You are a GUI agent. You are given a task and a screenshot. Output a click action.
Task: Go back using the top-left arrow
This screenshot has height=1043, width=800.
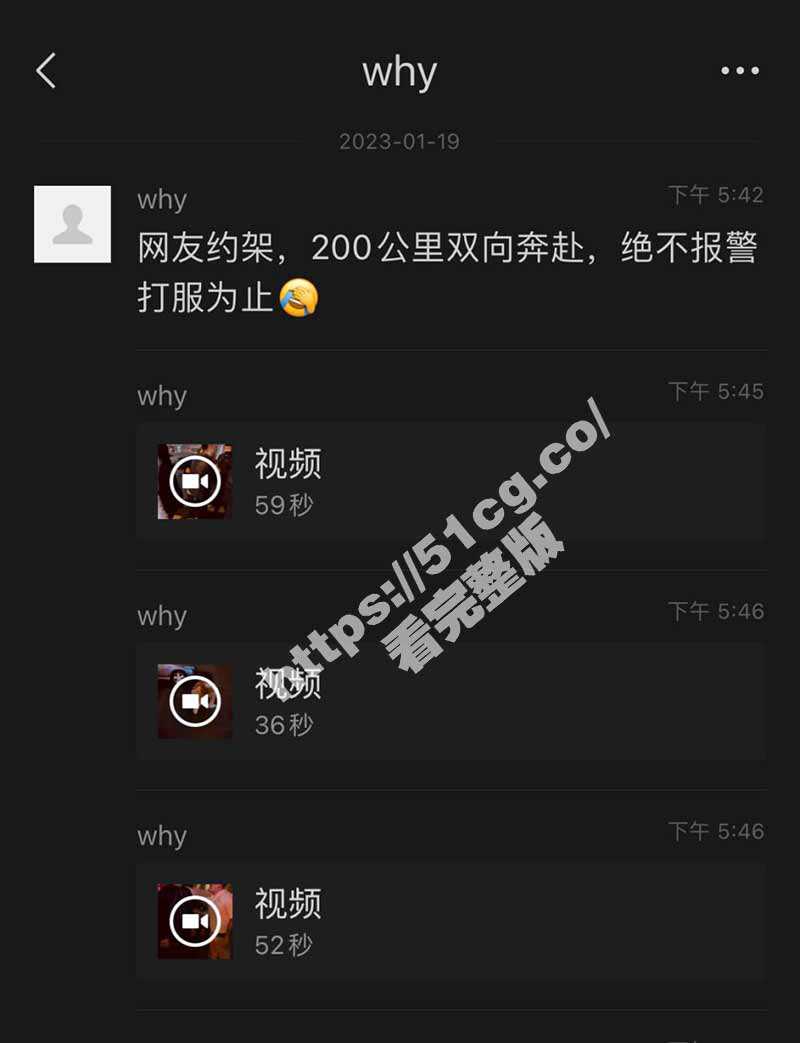[x=46, y=71]
